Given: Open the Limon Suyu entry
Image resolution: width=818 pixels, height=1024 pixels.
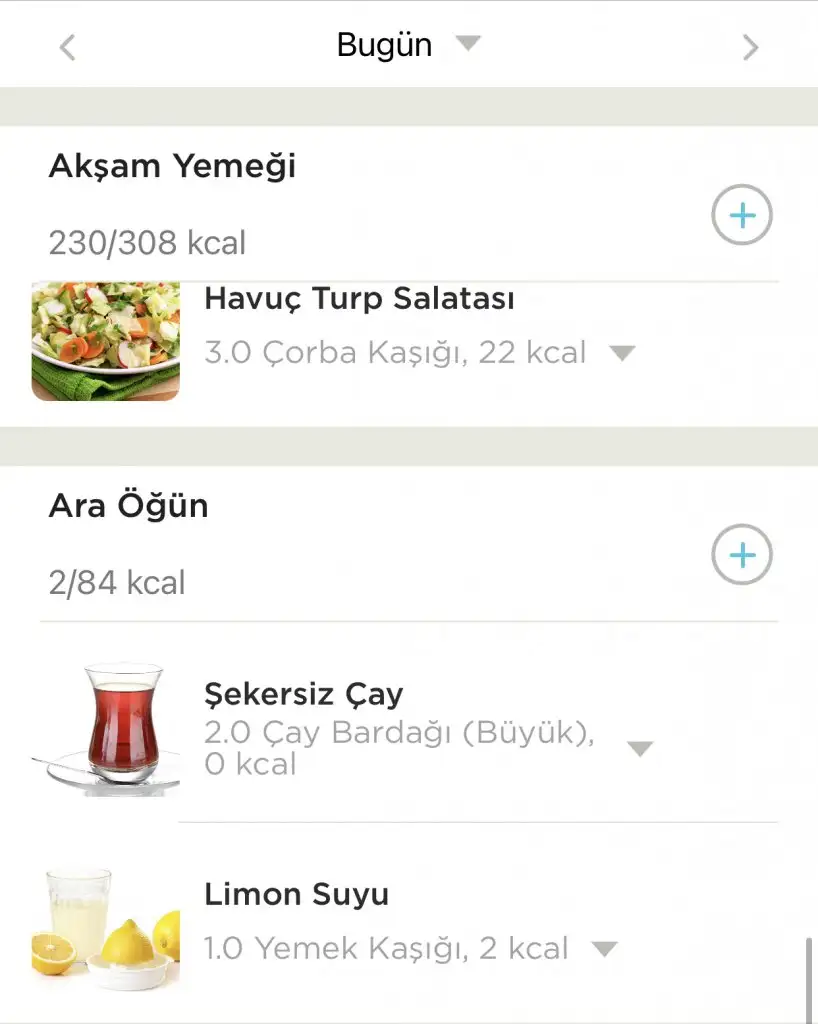Looking at the screenshot, I should [296, 894].
